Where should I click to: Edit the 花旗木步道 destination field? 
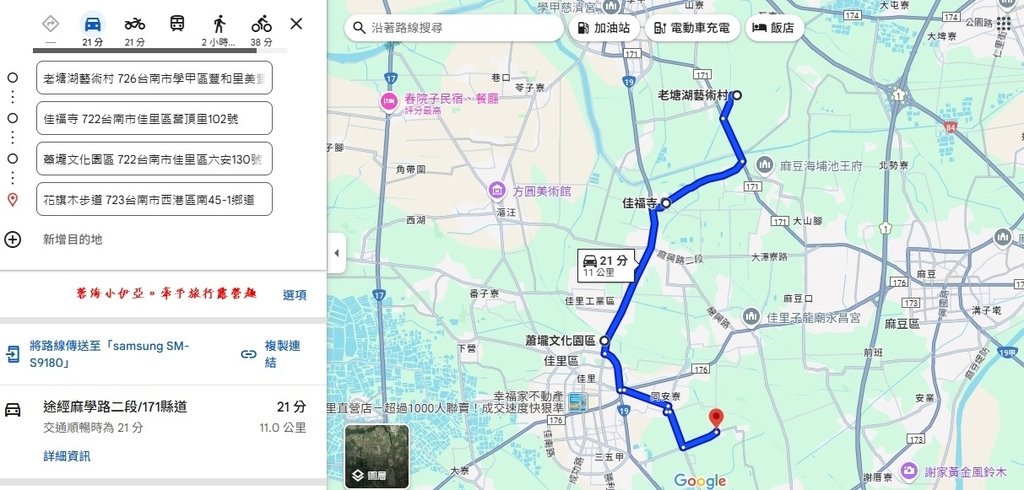(154, 199)
